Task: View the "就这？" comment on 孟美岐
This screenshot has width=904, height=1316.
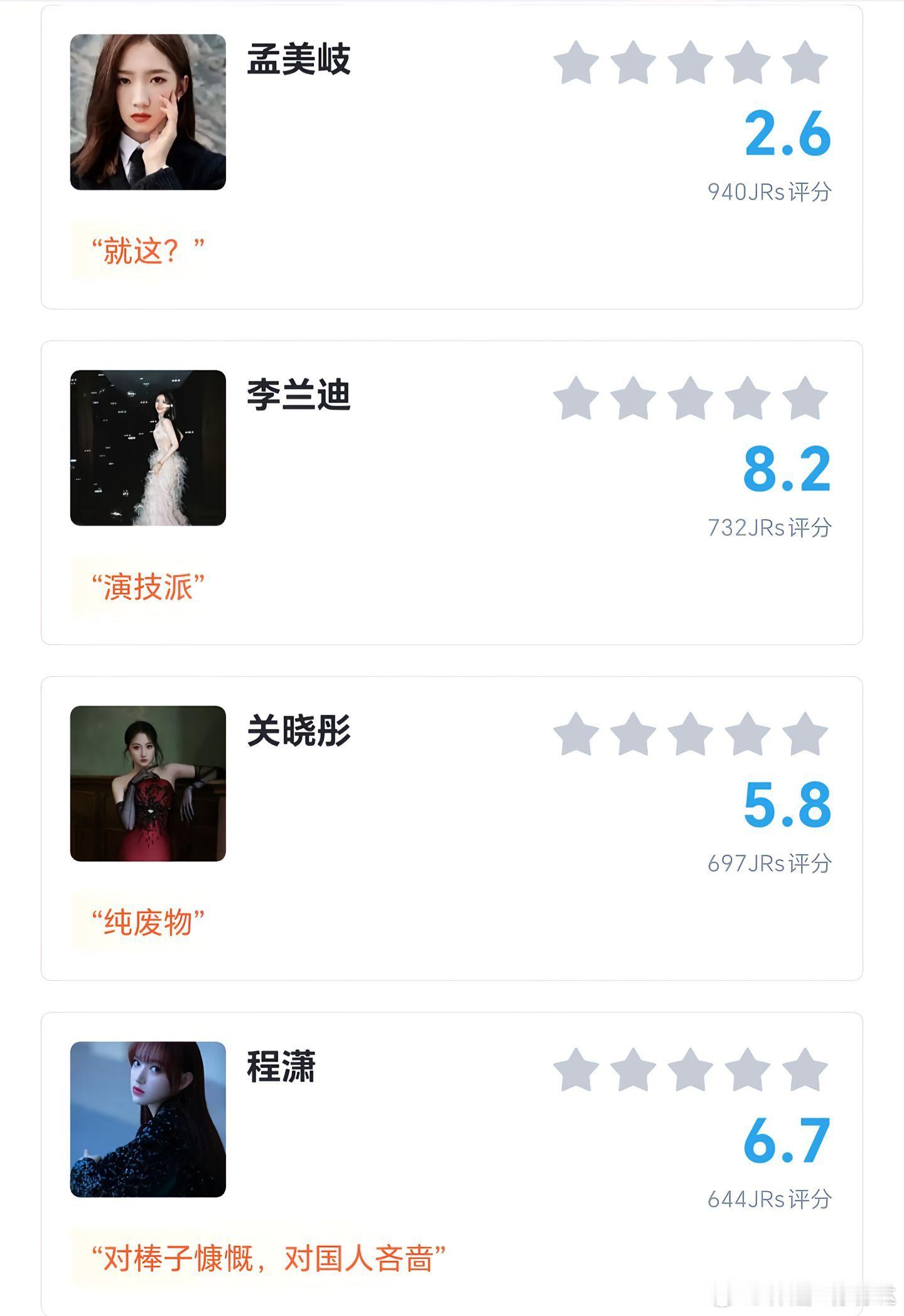Action: pyautogui.click(x=148, y=251)
